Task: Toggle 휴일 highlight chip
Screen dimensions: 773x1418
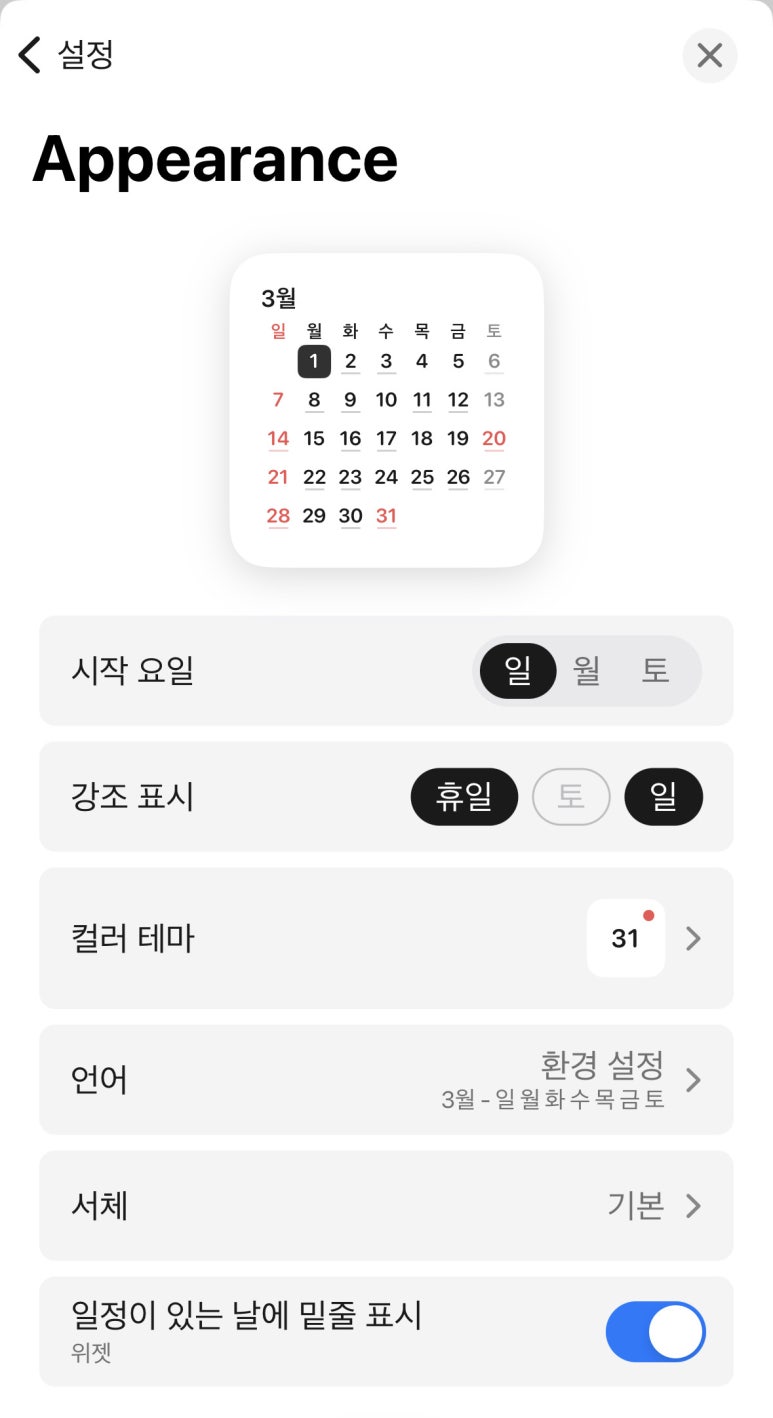Action: click(465, 797)
